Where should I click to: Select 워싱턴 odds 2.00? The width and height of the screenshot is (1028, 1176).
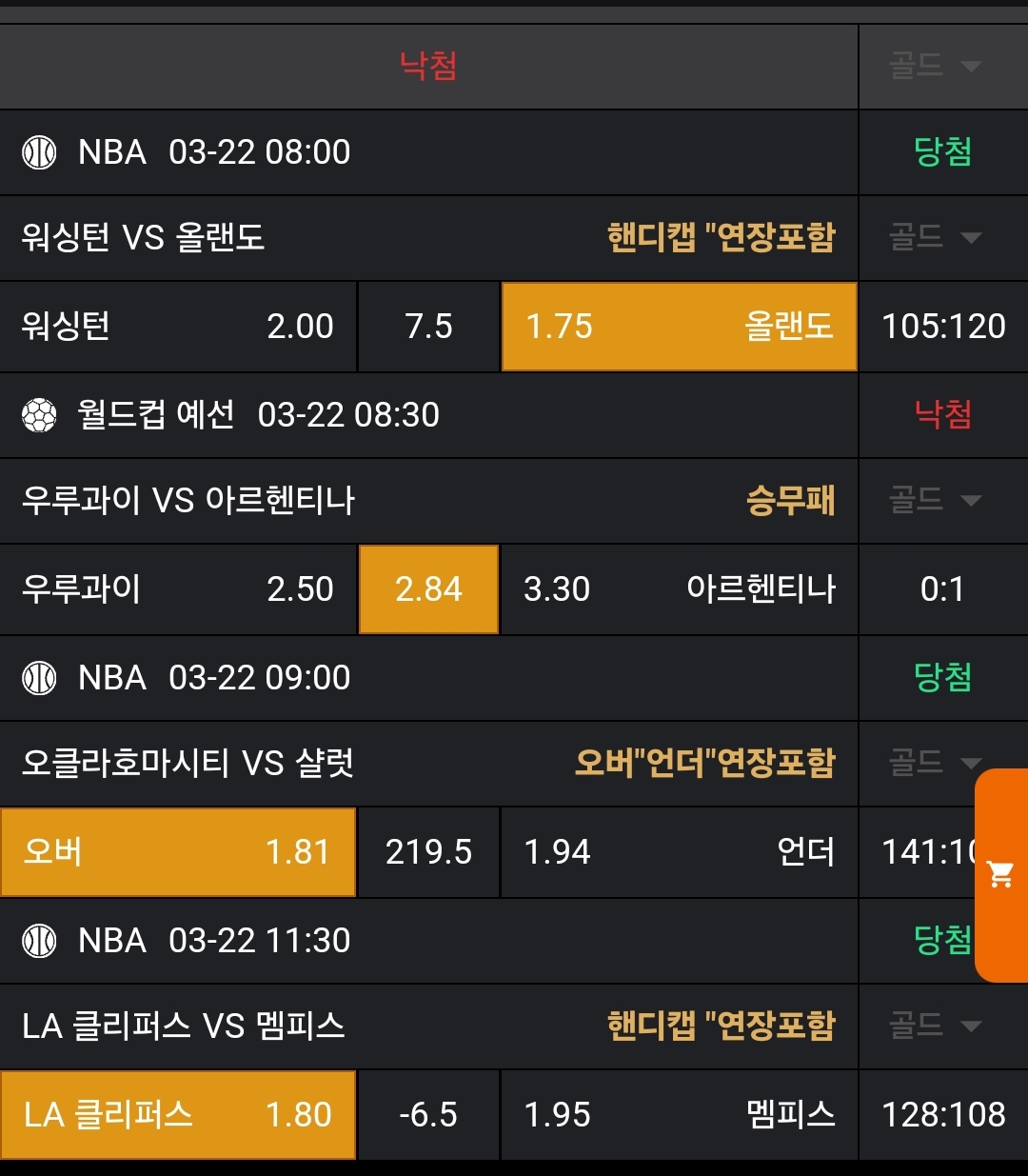(x=178, y=327)
